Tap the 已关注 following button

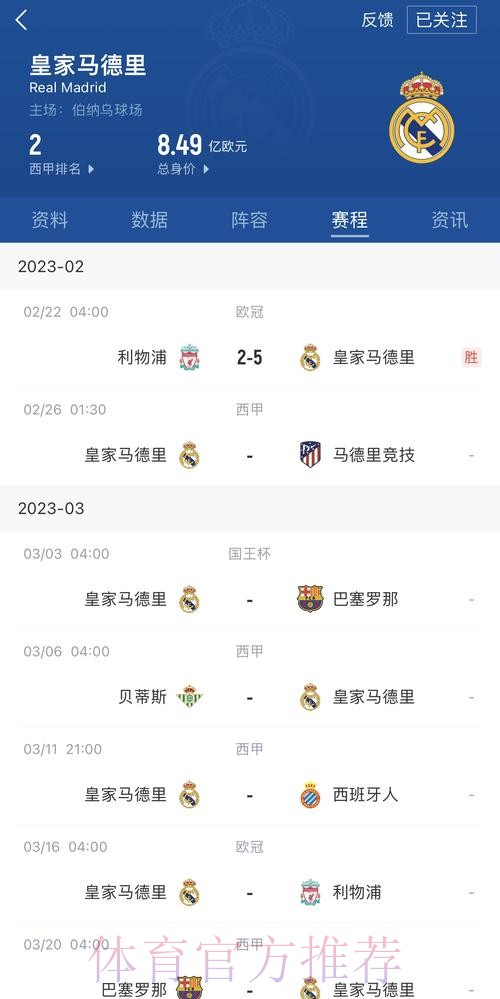tap(441, 20)
